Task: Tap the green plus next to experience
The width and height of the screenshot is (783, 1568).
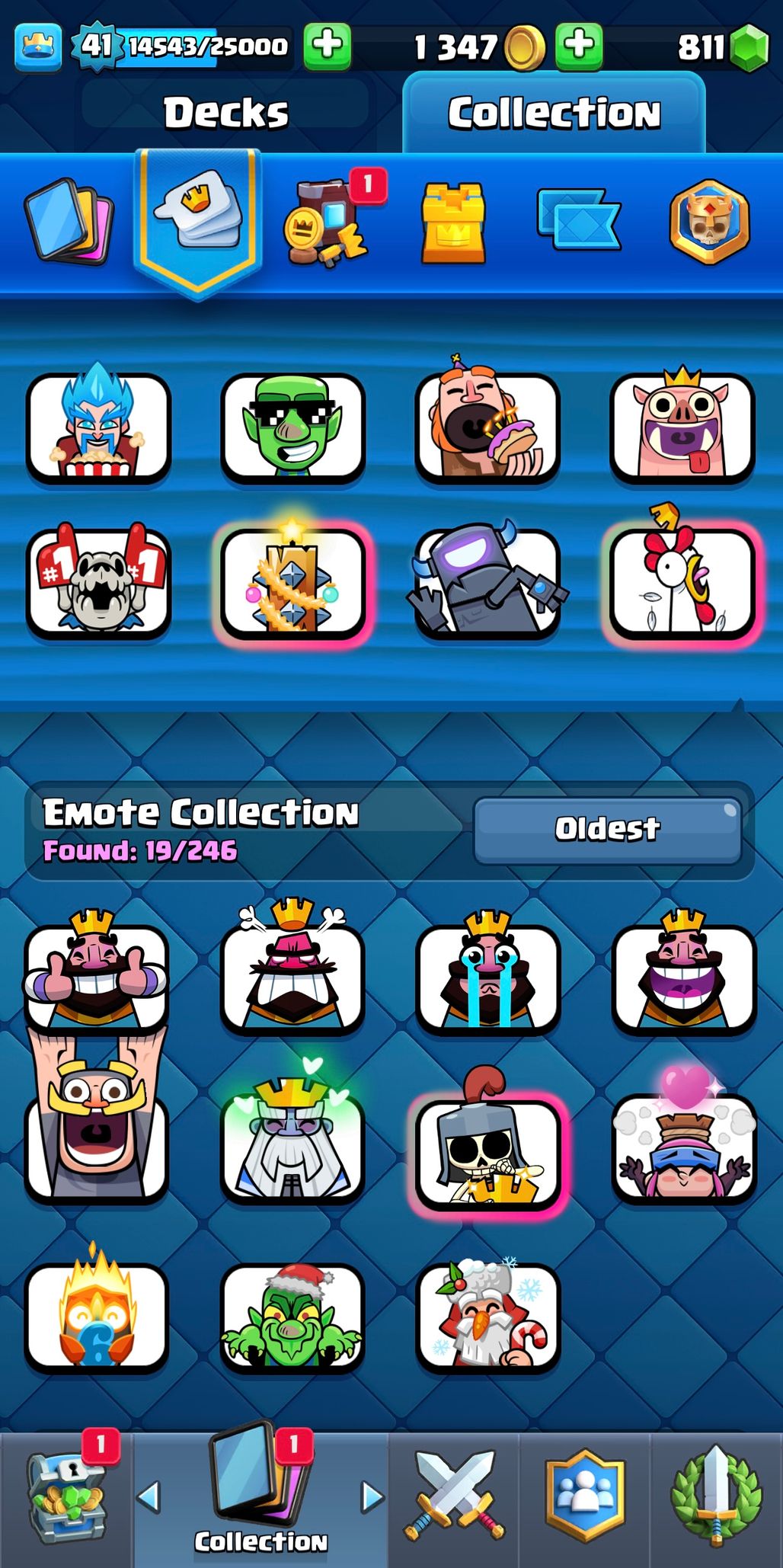Action: pos(328,46)
